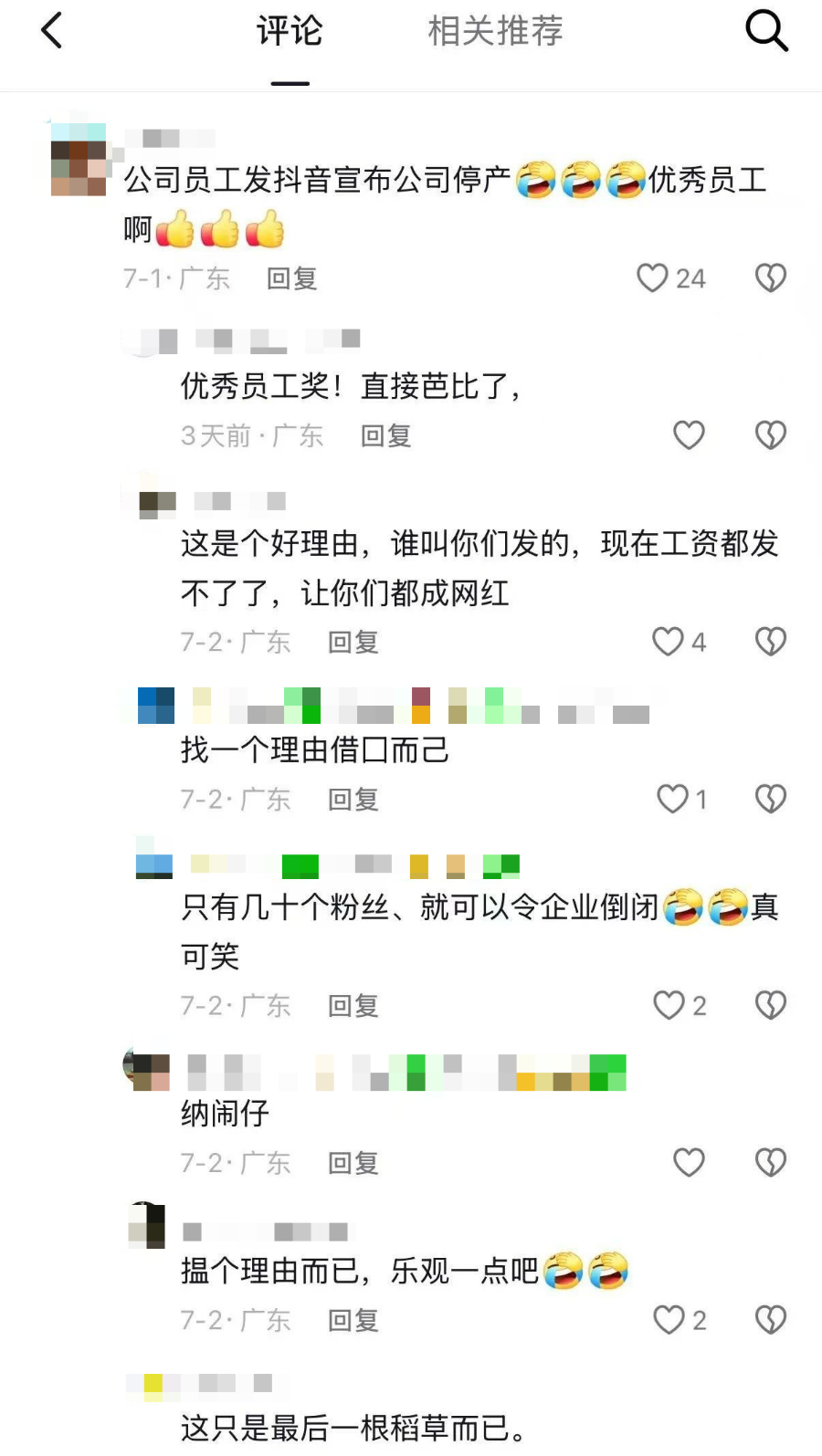Like the comment about 公司员工发抖音宣布公司停产
822x1456 pixels.
pyautogui.click(x=653, y=278)
